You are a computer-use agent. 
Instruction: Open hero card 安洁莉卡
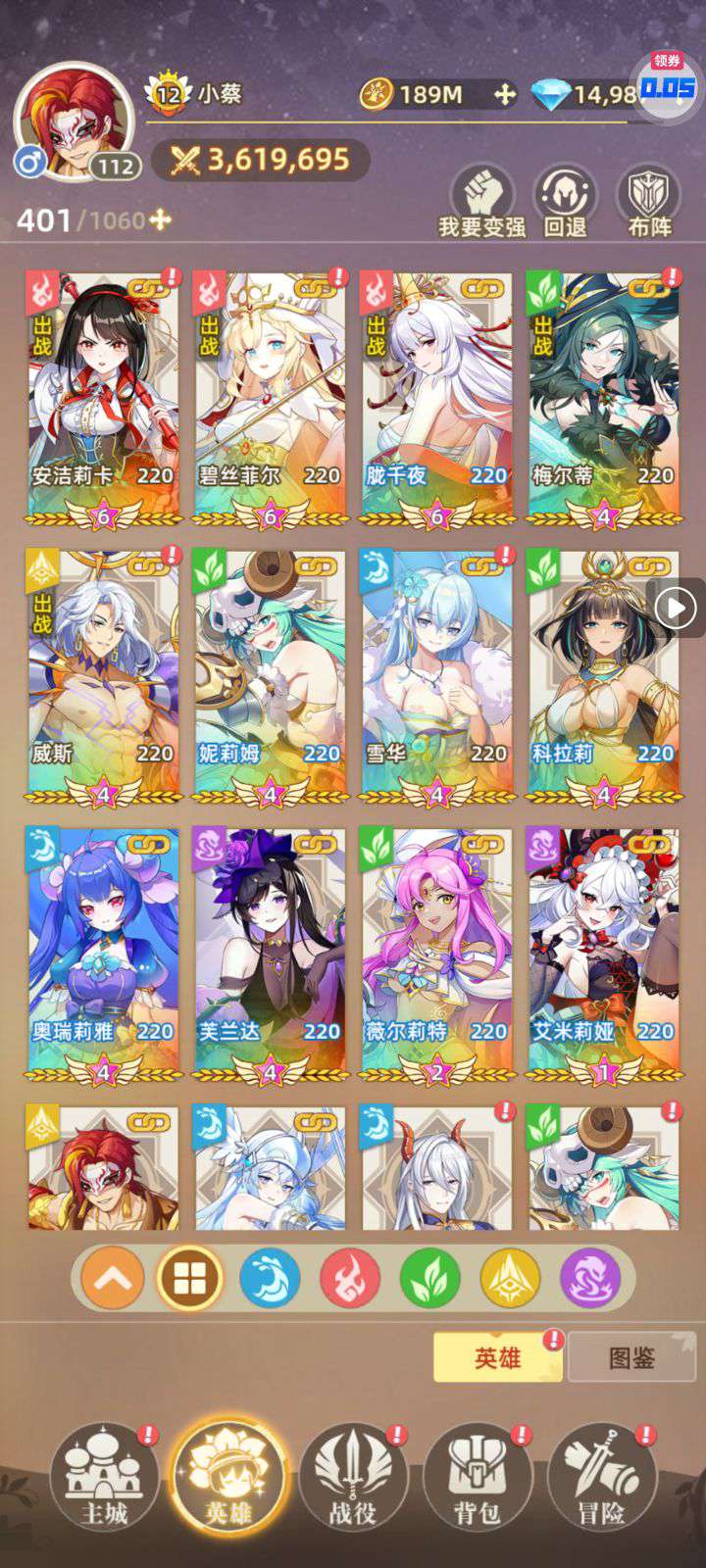tap(103, 399)
